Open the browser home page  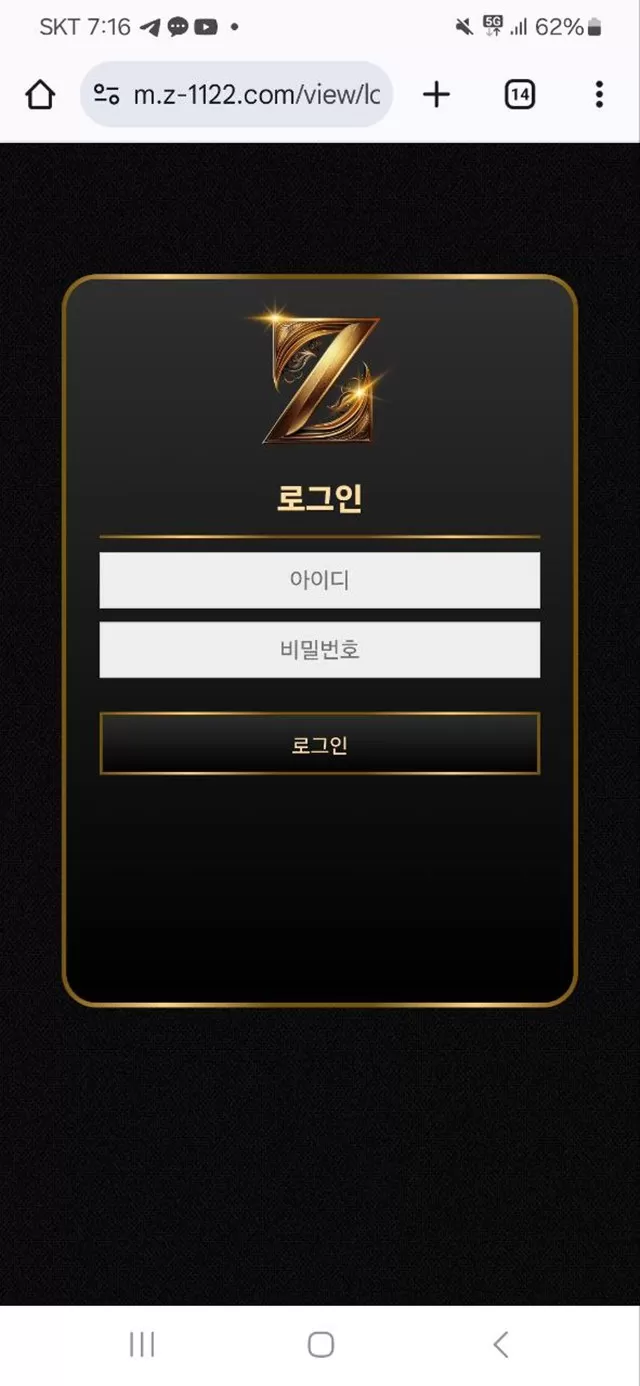point(39,95)
